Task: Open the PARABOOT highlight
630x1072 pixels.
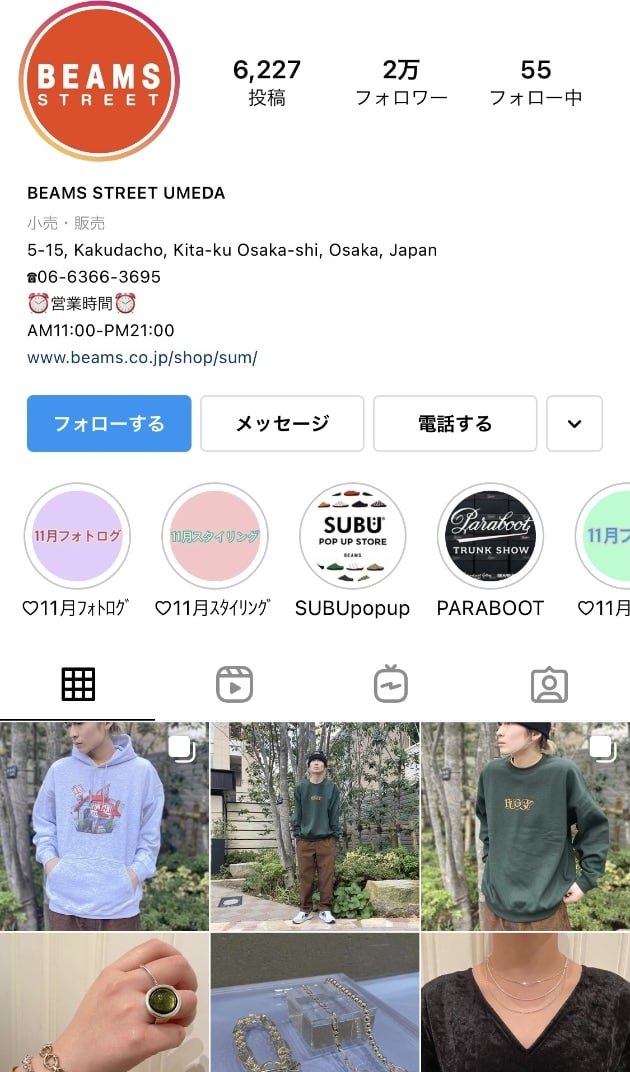Action: [490, 537]
